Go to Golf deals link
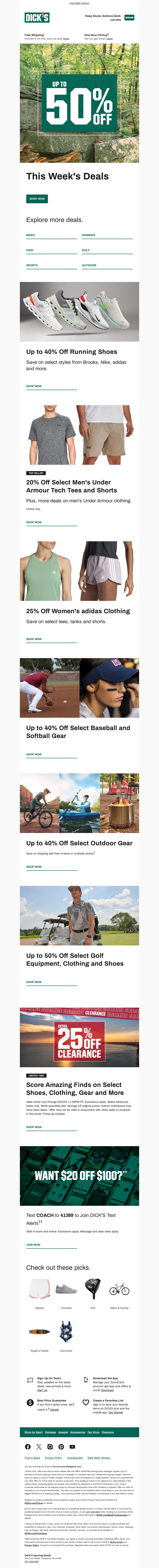This screenshot has height=1568, width=159. (86, 250)
